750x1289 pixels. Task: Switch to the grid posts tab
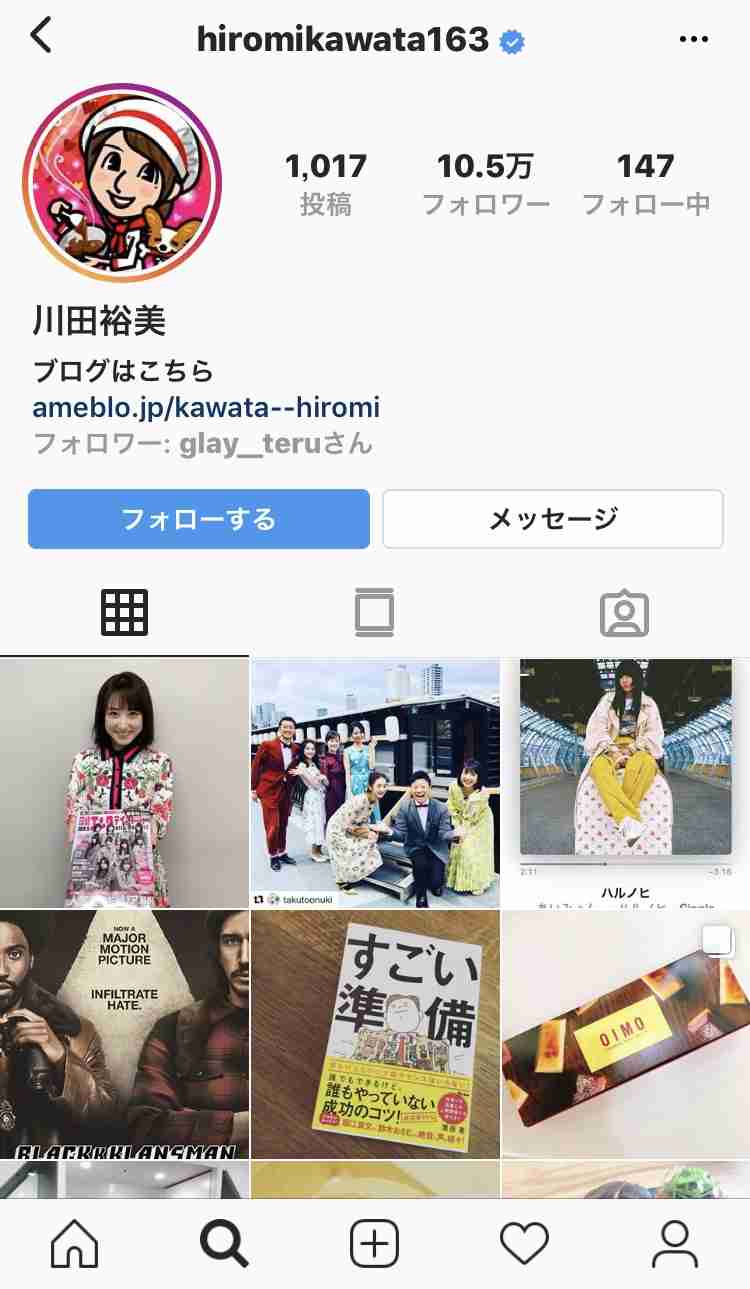pyautogui.click(x=125, y=613)
